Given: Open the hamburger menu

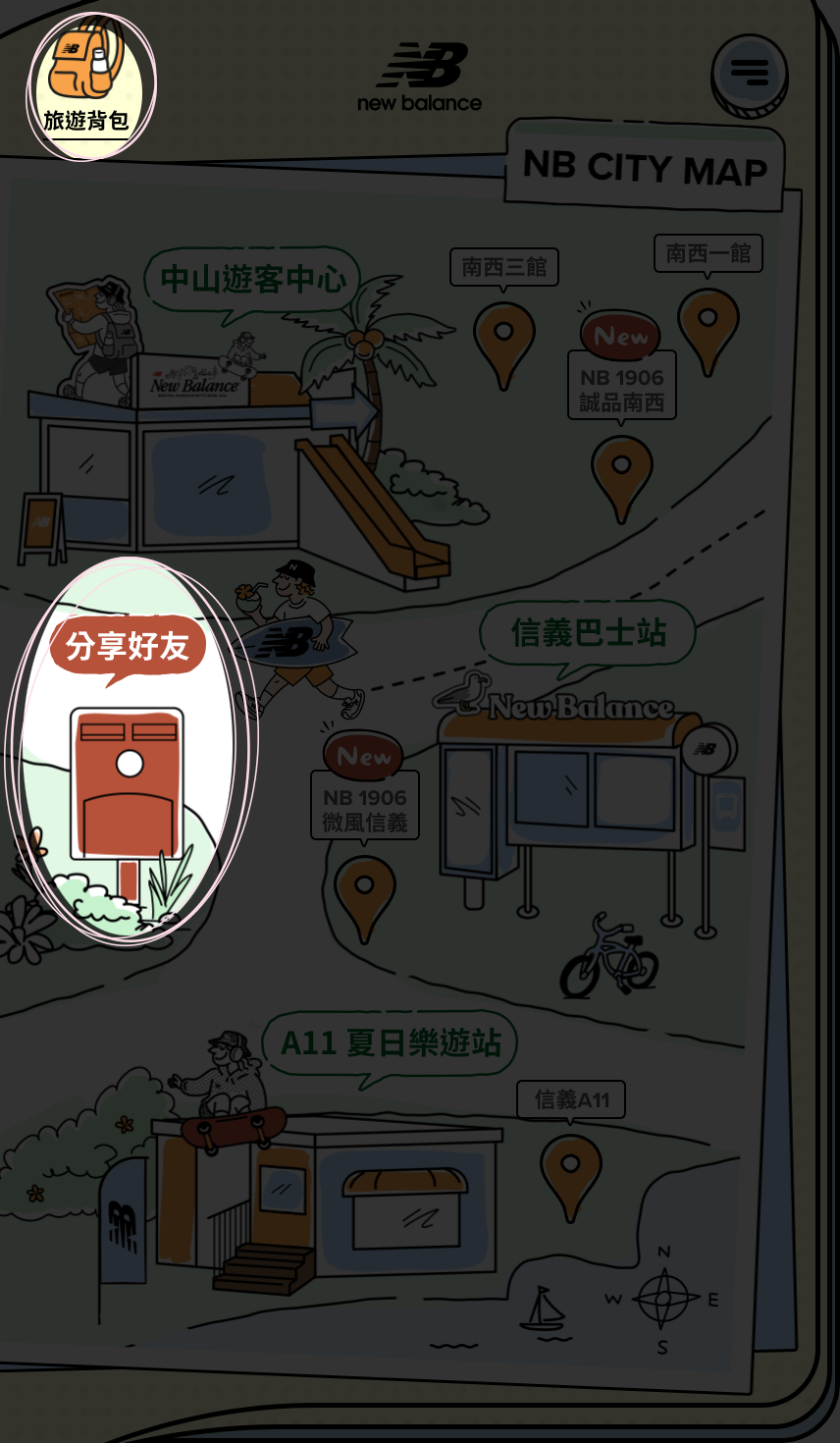Looking at the screenshot, I should click(x=749, y=73).
